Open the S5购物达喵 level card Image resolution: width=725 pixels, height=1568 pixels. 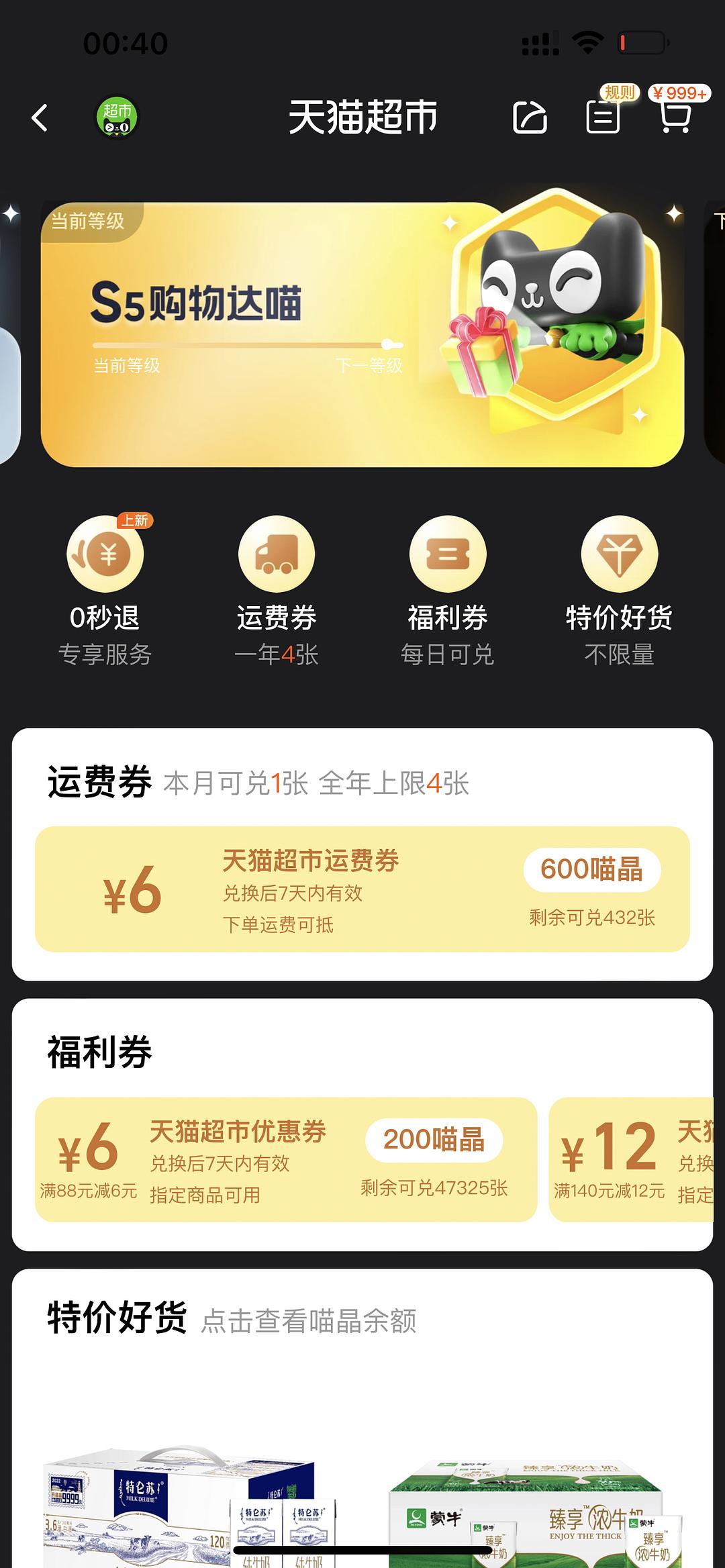tap(362, 334)
